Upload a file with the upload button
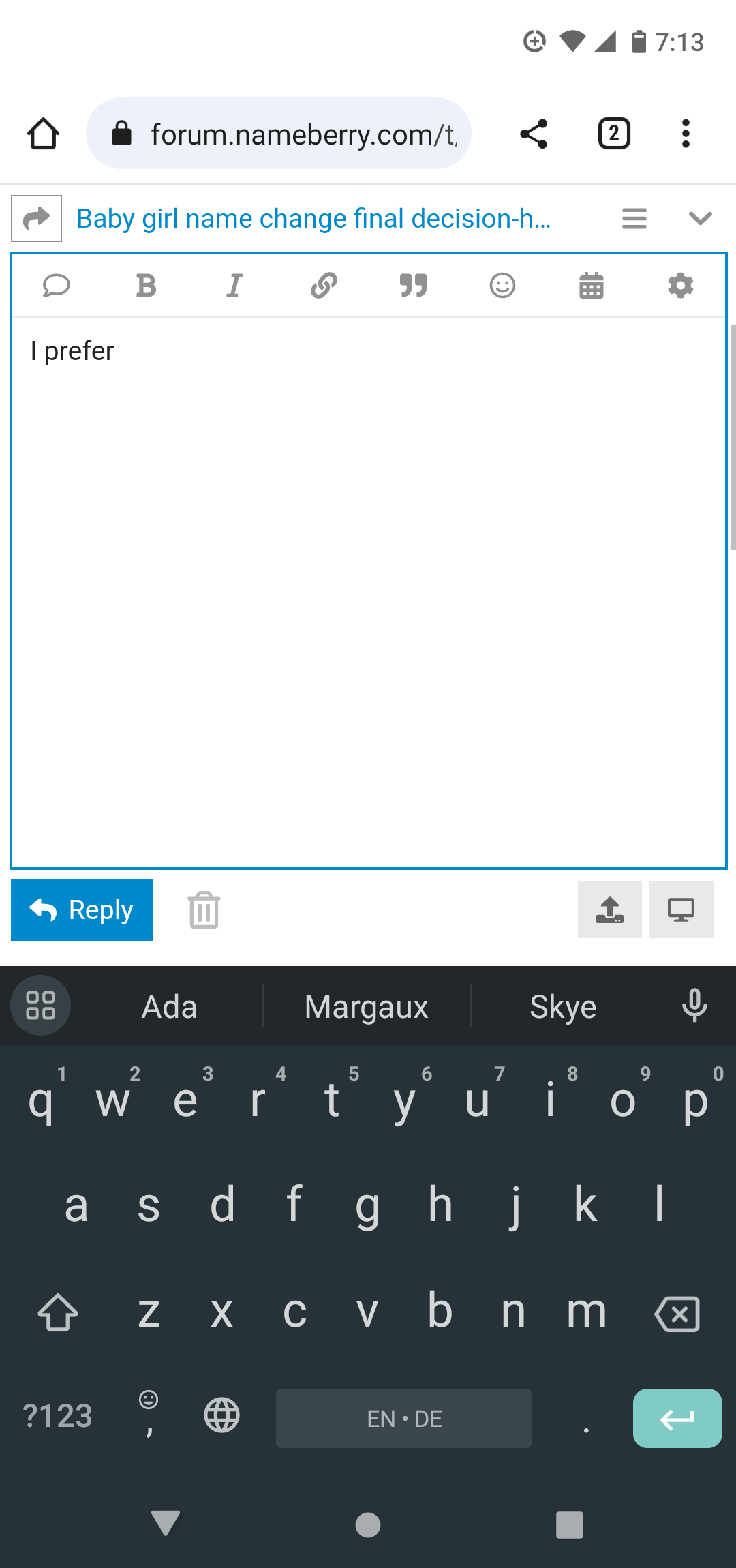 click(610, 910)
